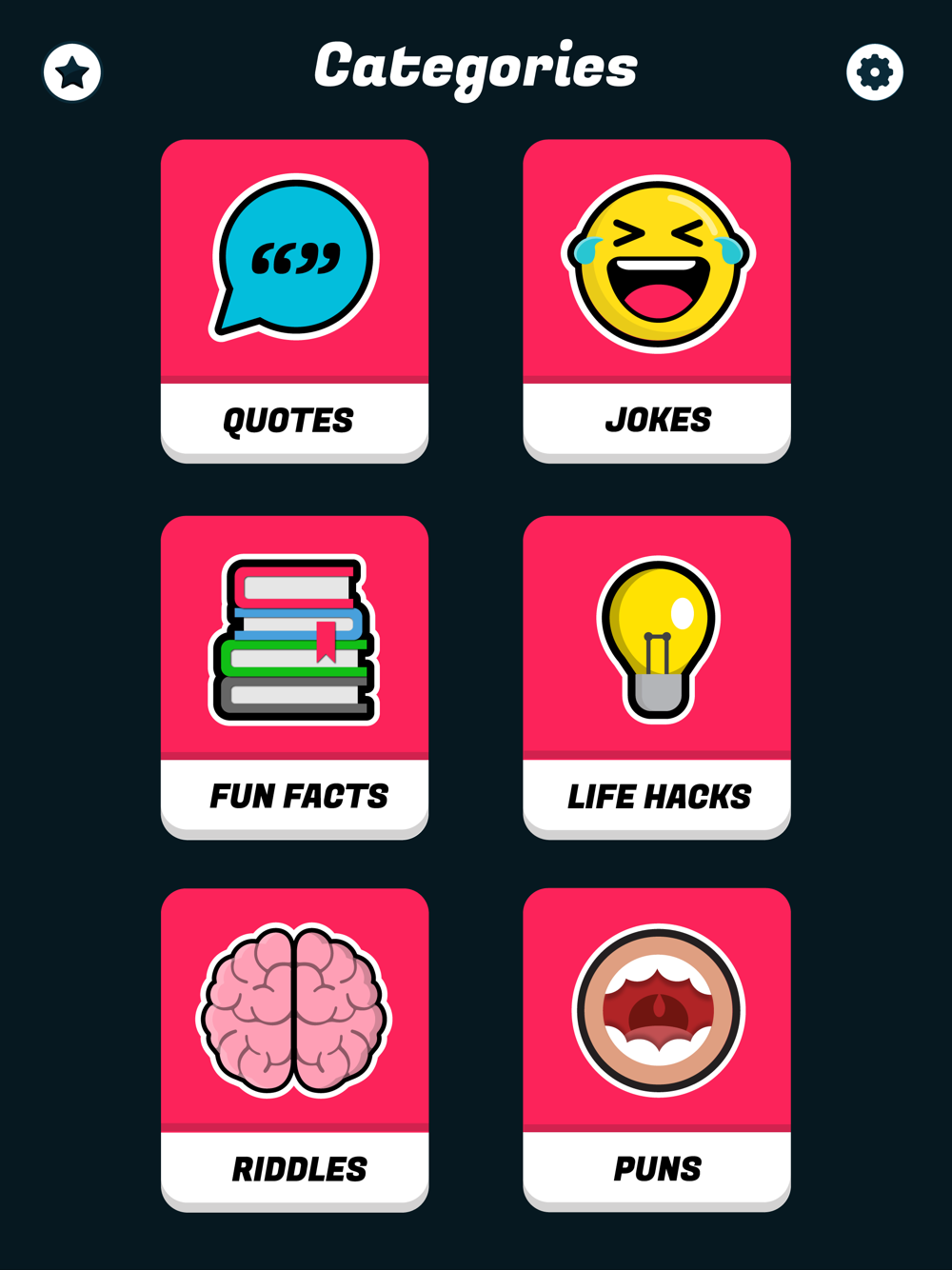This screenshot has height=1270, width=952.
Task: Open the Quotes category card
Action: [x=295, y=301]
